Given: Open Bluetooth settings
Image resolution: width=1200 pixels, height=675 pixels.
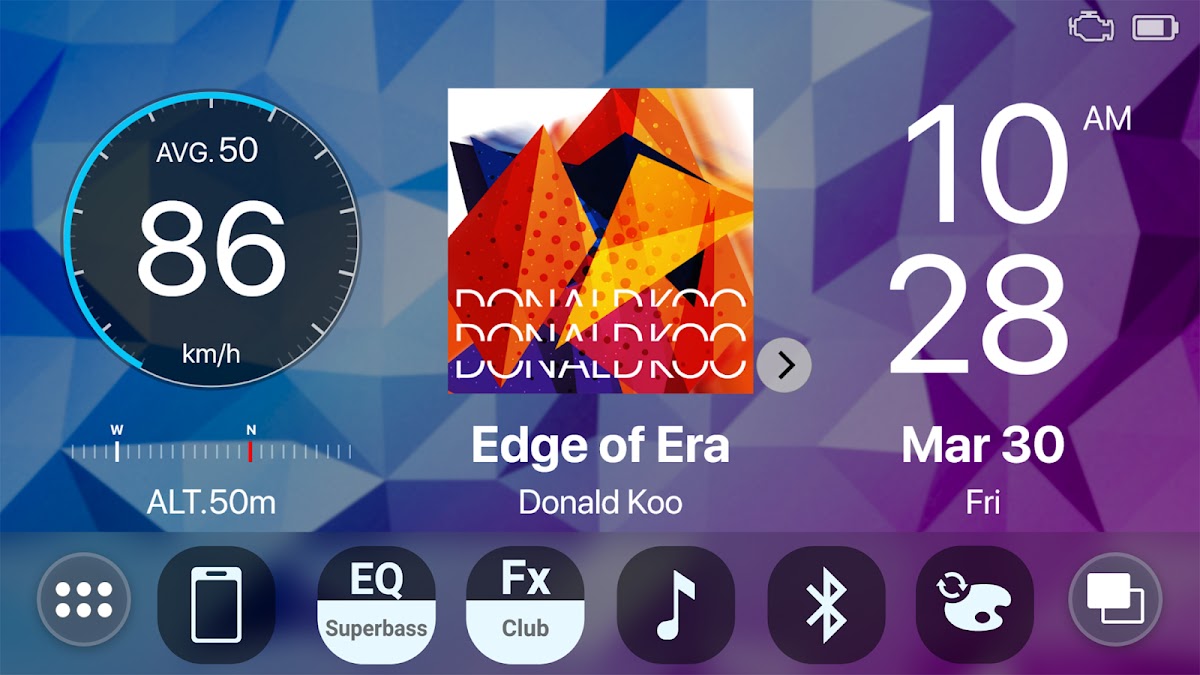Looking at the screenshot, I should click(x=826, y=604).
